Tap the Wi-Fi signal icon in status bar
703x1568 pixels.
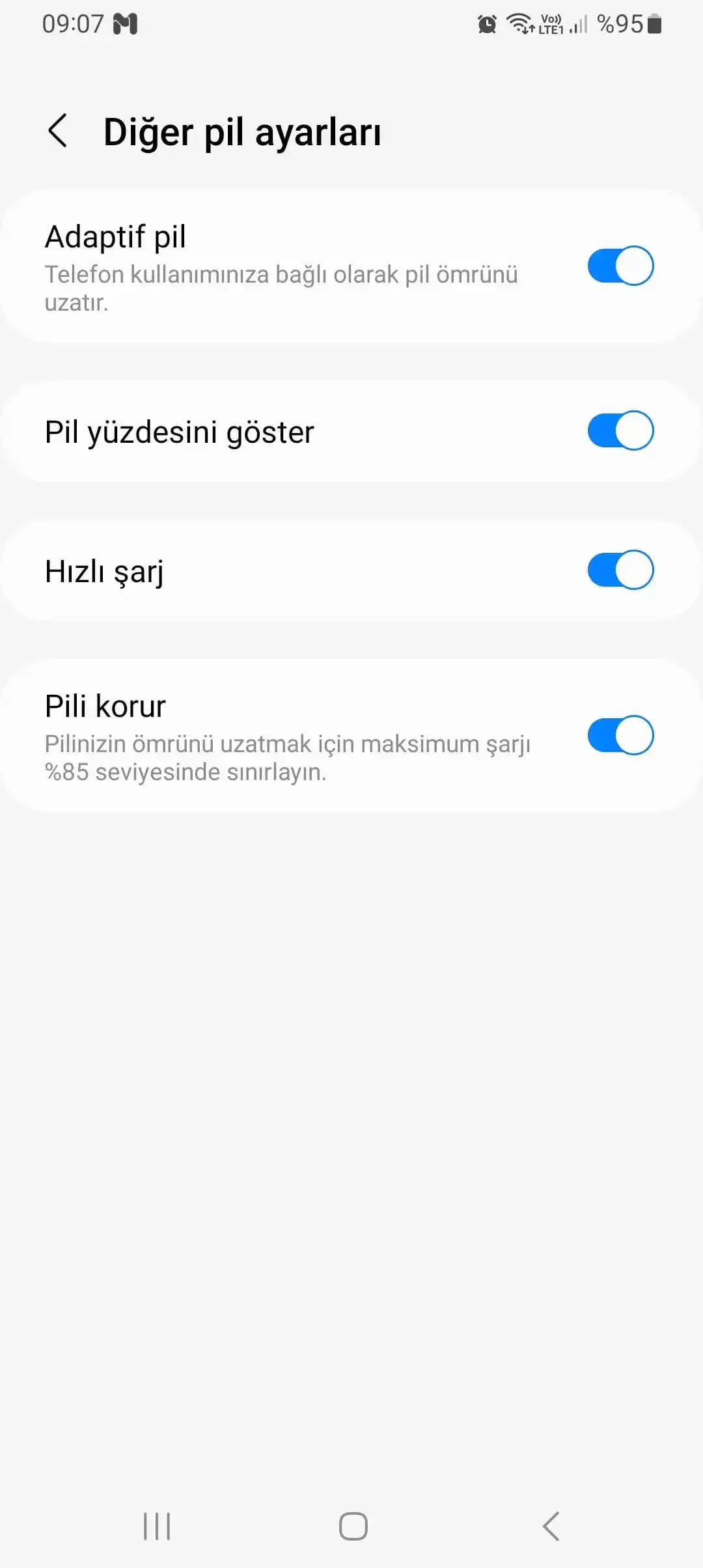[517, 24]
